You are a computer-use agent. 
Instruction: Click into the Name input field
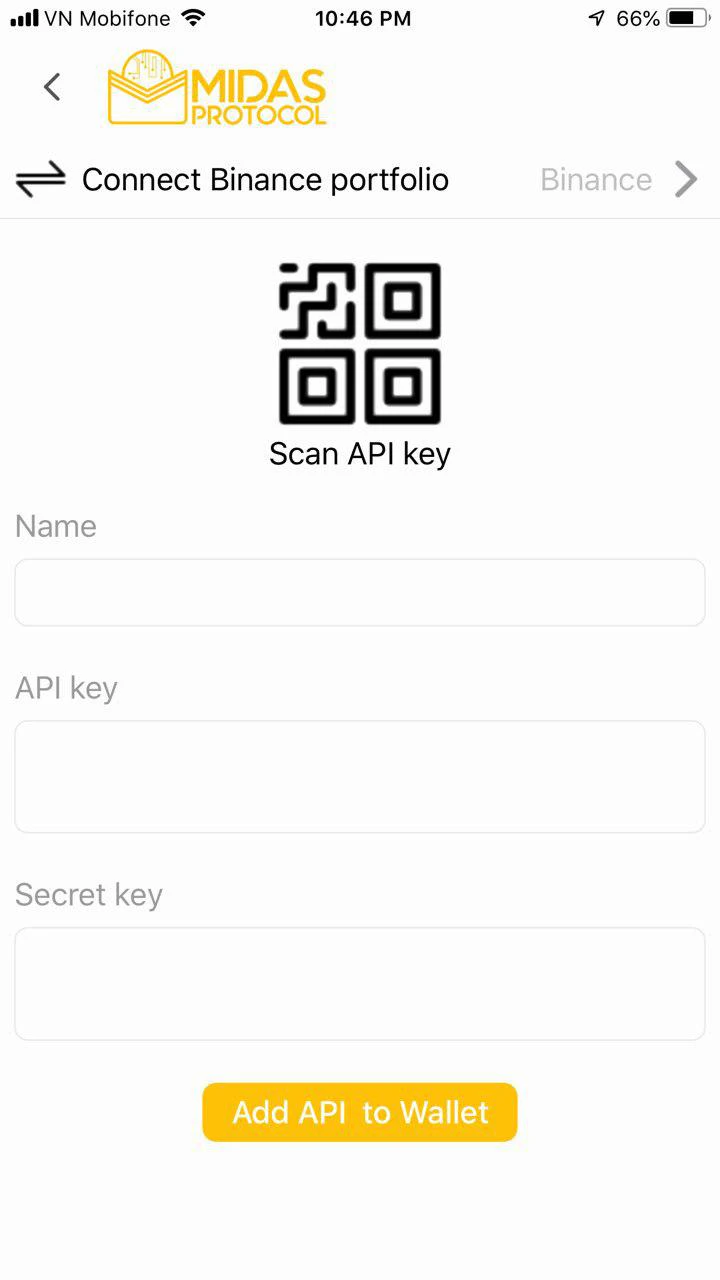(x=359, y=592)
